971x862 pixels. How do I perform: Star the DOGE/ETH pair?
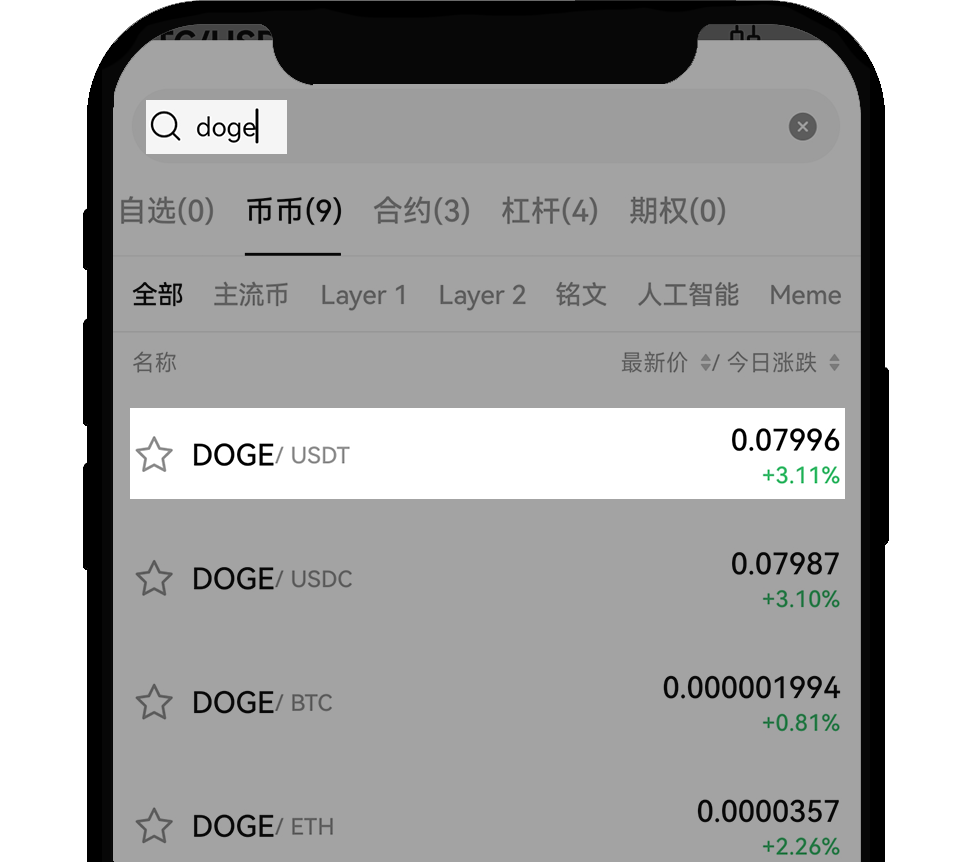point(154,826)
